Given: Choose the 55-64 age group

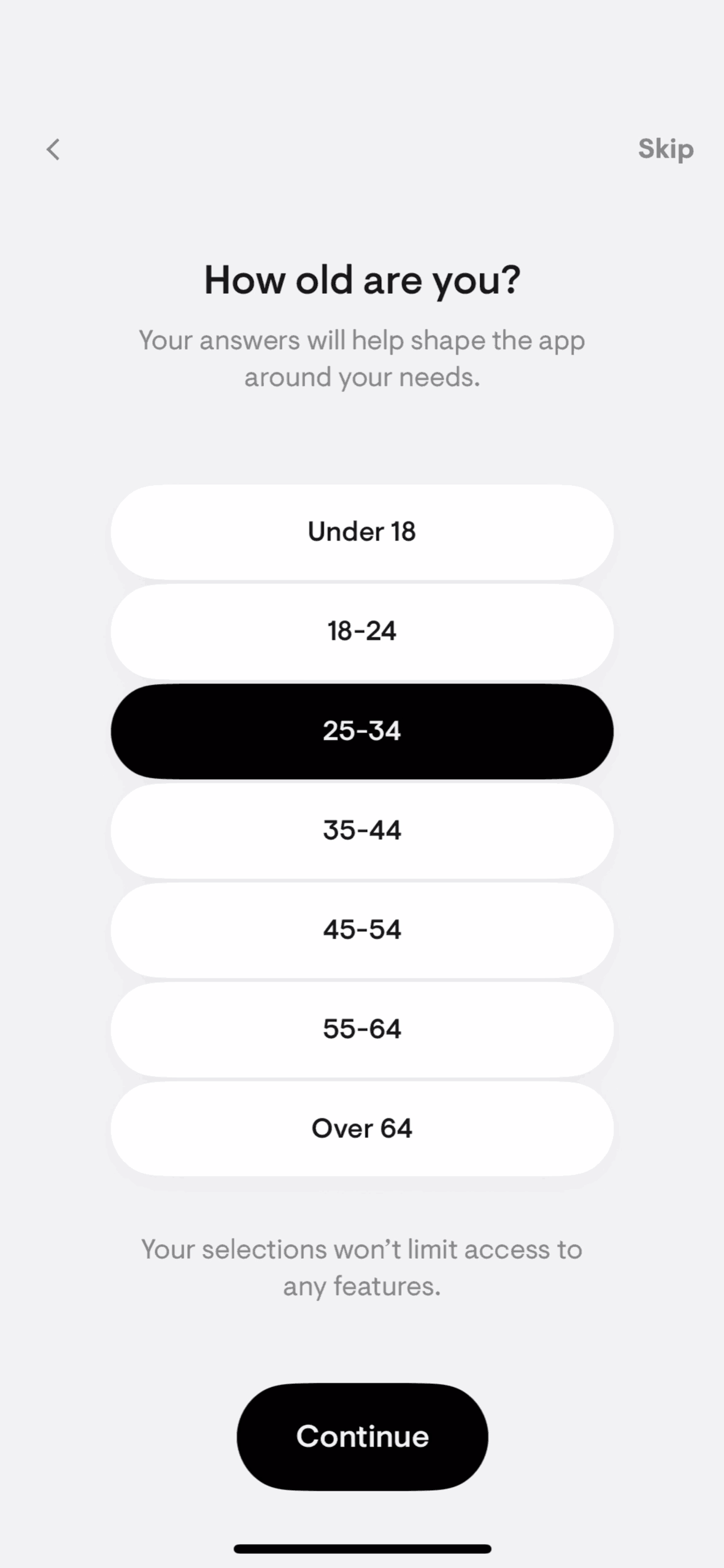Looking at the screenshot, I should 362,1029.
